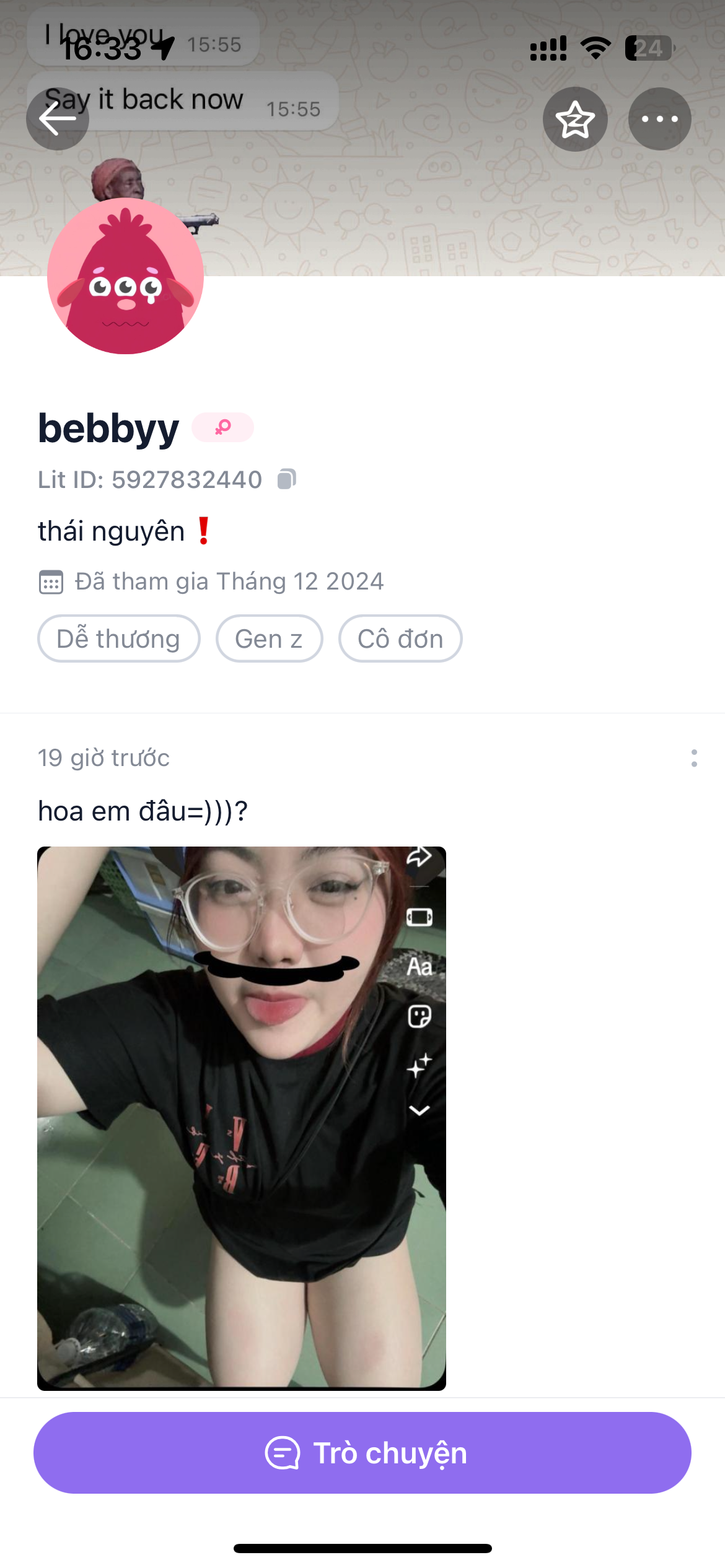Open bebbyy's profile avatar

coord(126,276)
